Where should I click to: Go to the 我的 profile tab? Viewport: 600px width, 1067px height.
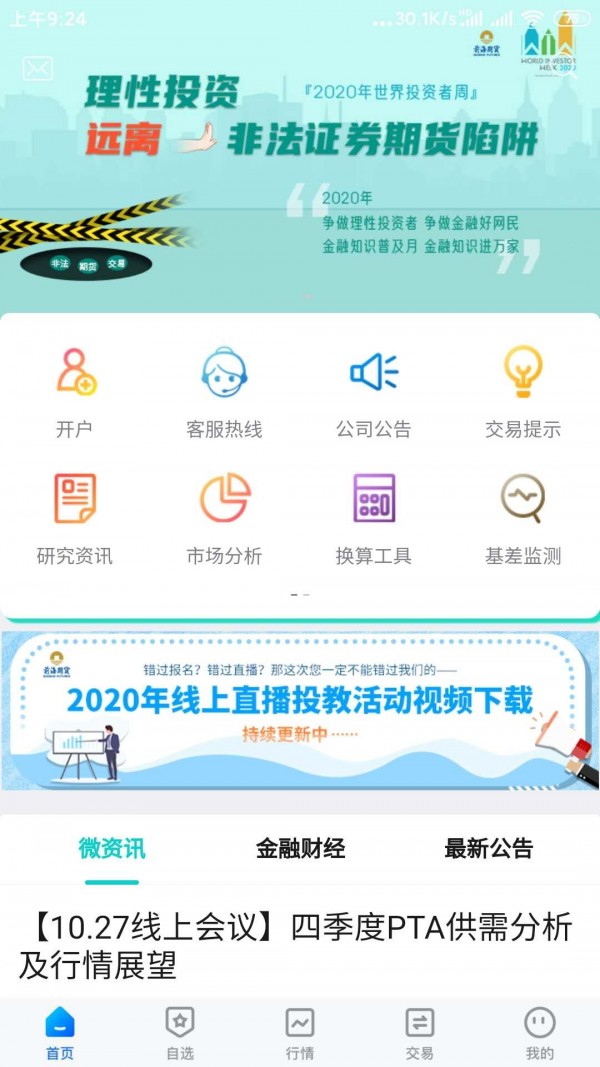coord(540,1033)
